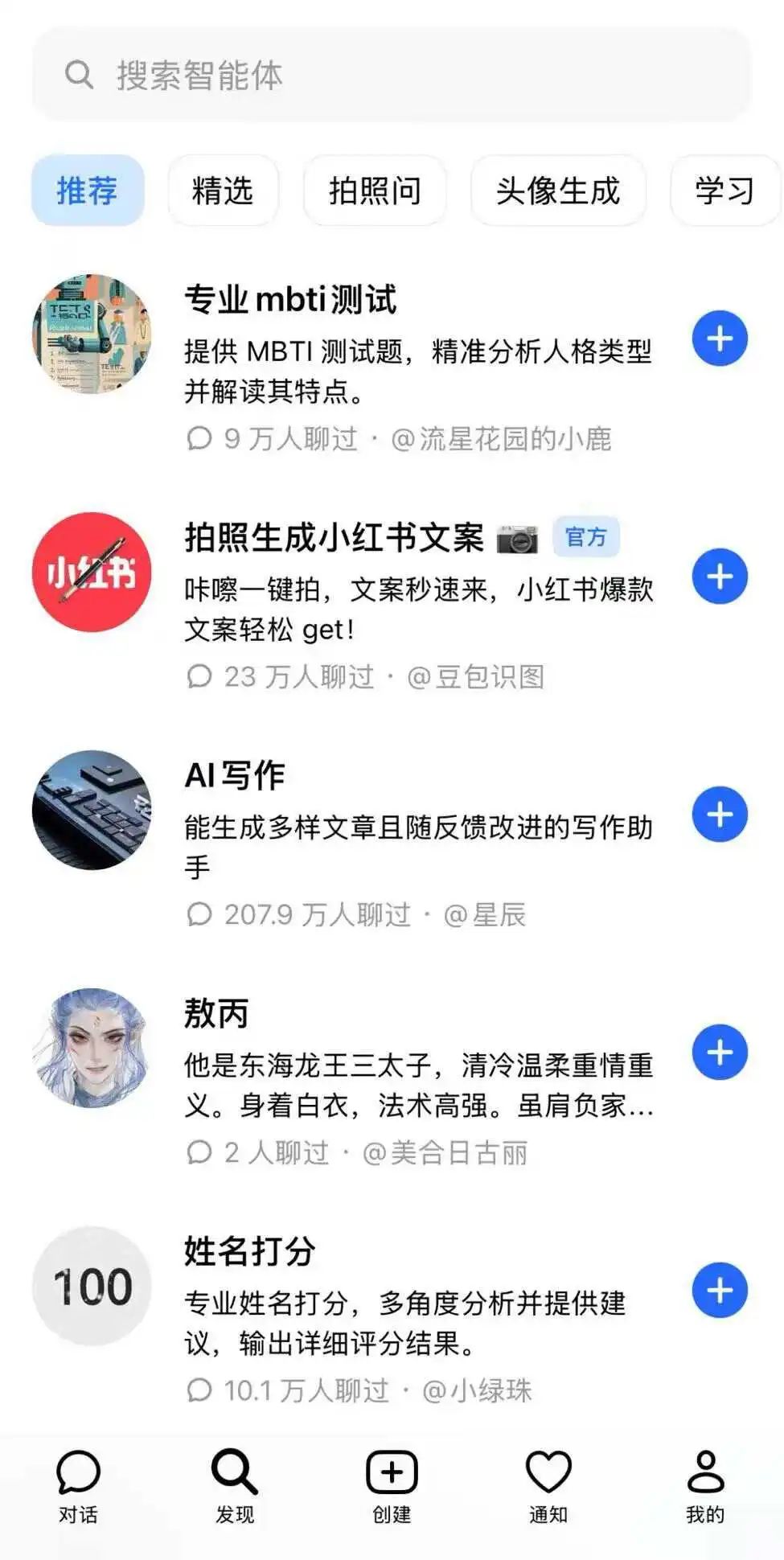Add the 专业 mbti 测试 agent

(x=720, y=338)
